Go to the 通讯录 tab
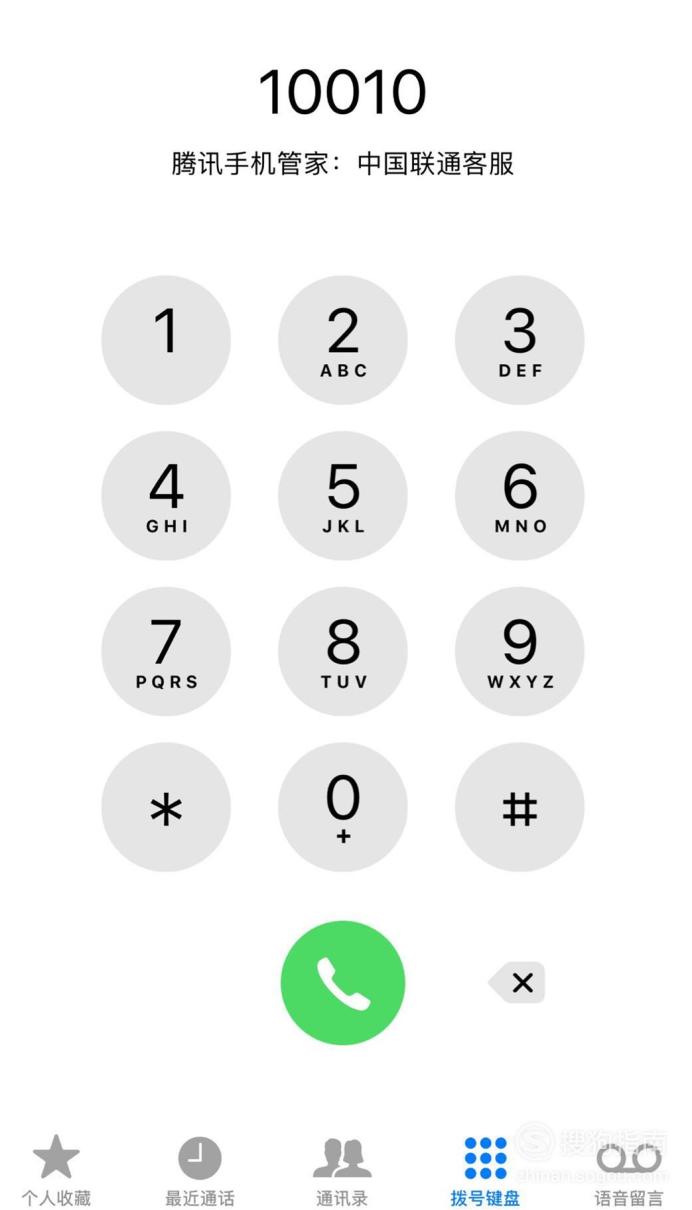This screenshot has width=692, height=1210. point(343,1170)
